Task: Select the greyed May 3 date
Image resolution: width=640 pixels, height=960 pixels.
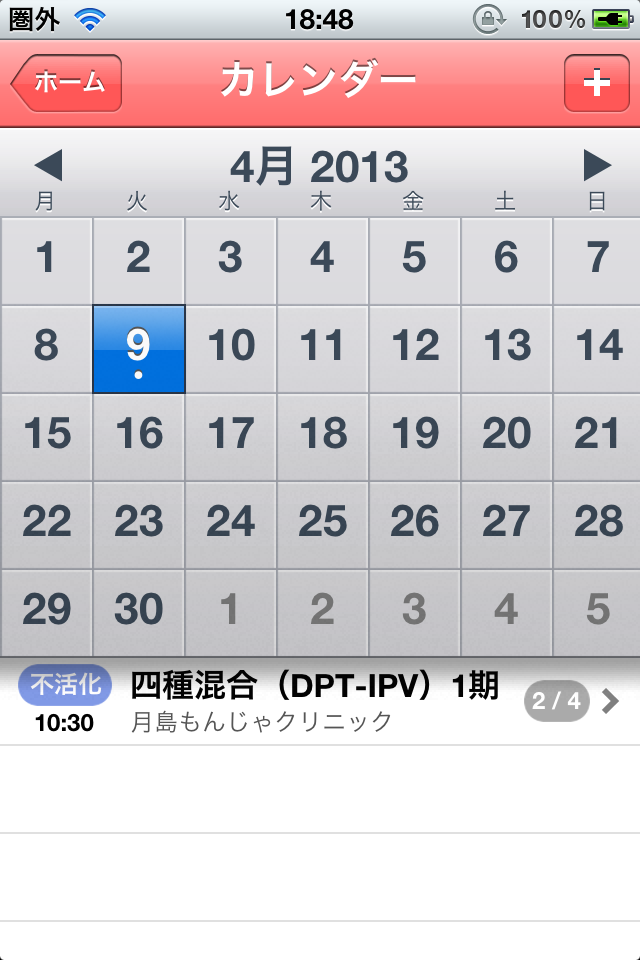Action: [x=414, y=612]
